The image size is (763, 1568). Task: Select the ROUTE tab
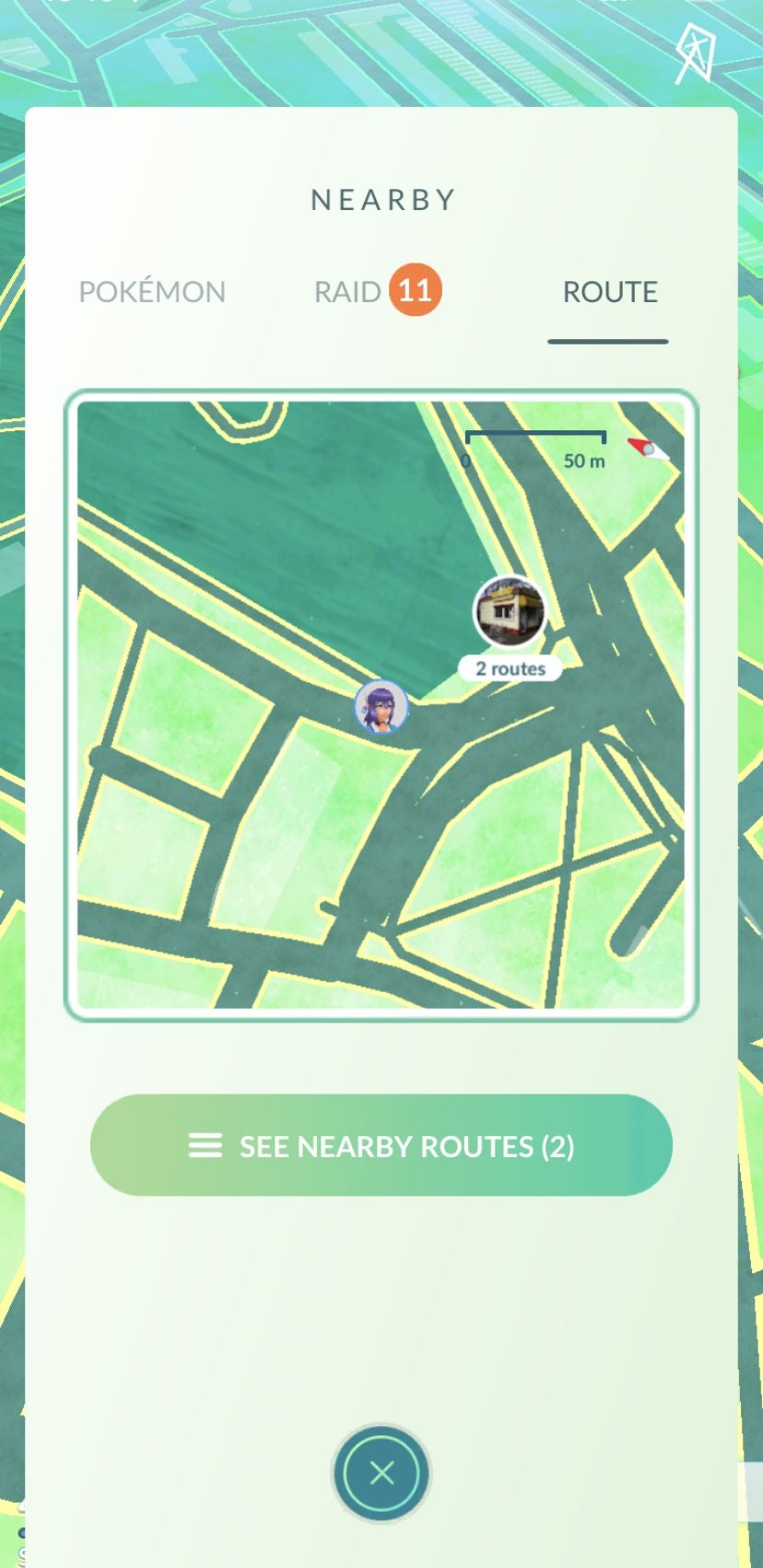coord(608,292)
